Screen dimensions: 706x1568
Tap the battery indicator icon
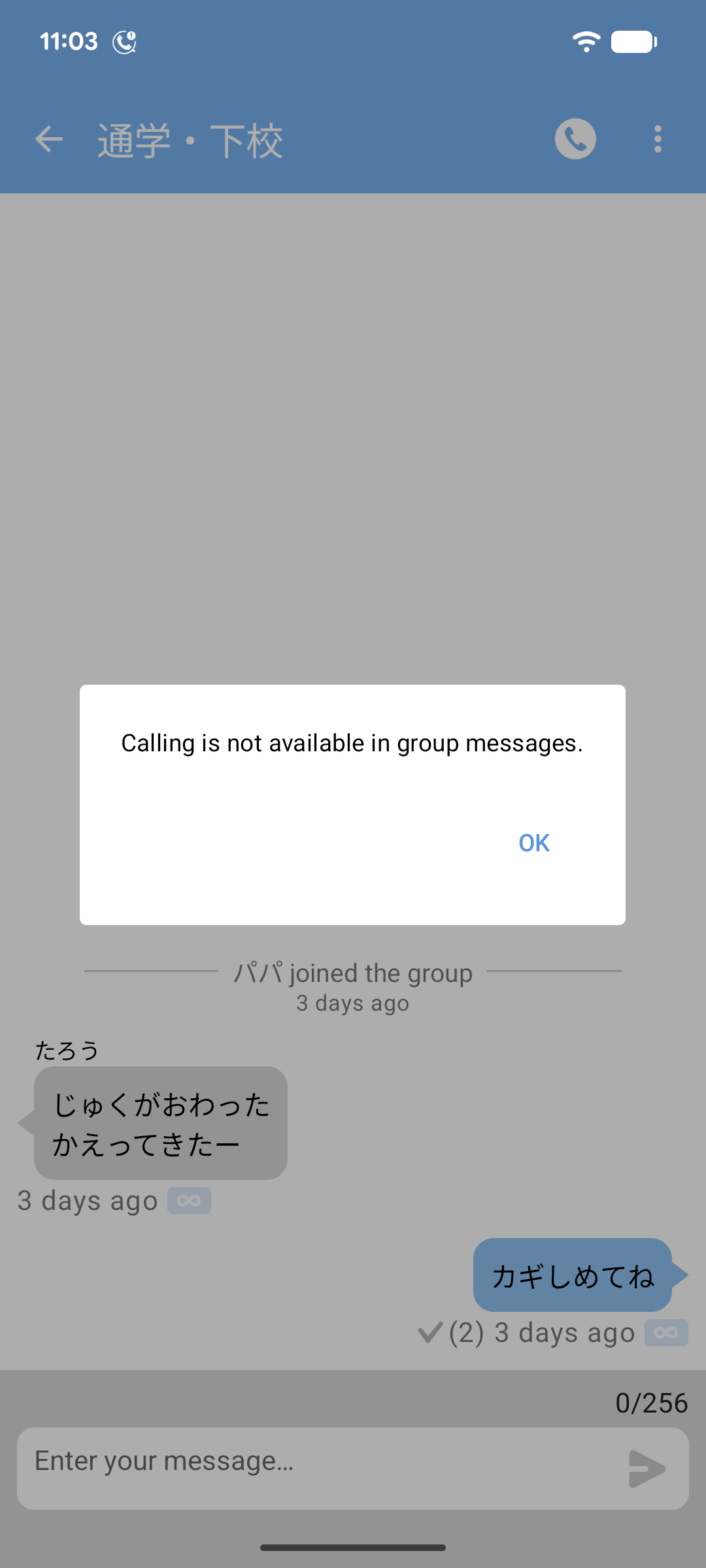point(633,40)
